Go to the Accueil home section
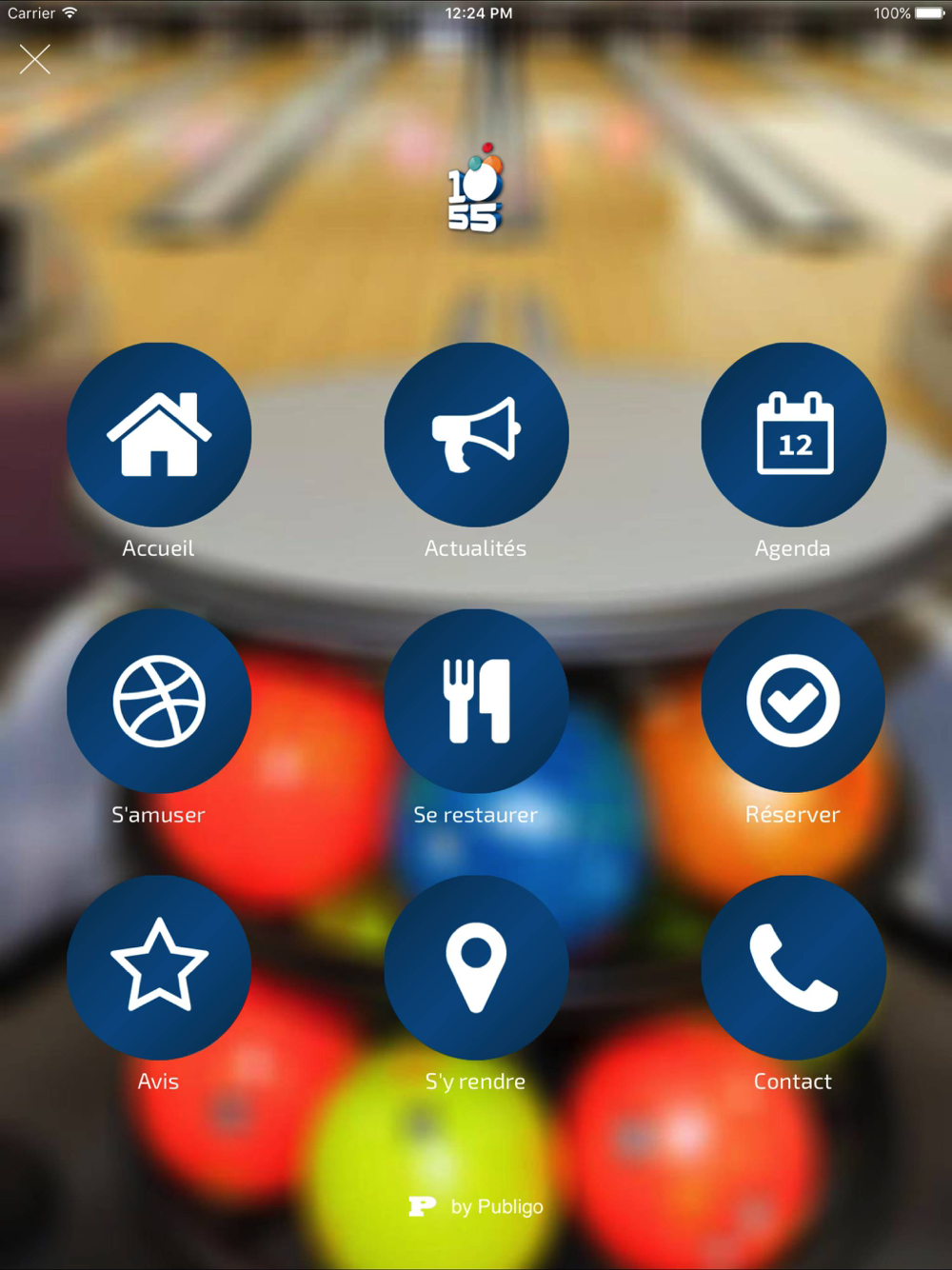952x1270 pixels. [159, 435]
